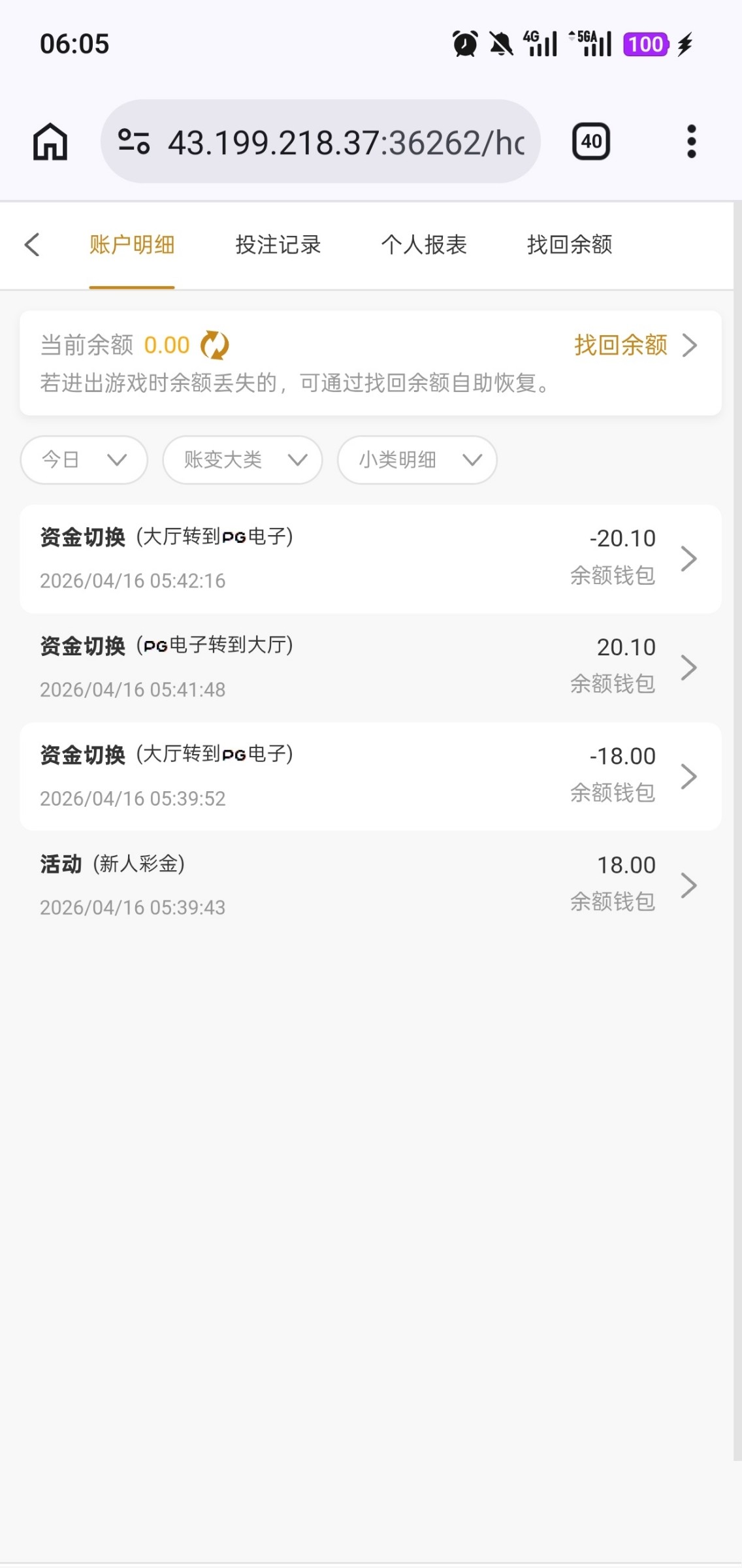The height and width of the screenshot is (1568, 742).
Task: Open the 新人彩金 activity record
Action: coord(370,885)
